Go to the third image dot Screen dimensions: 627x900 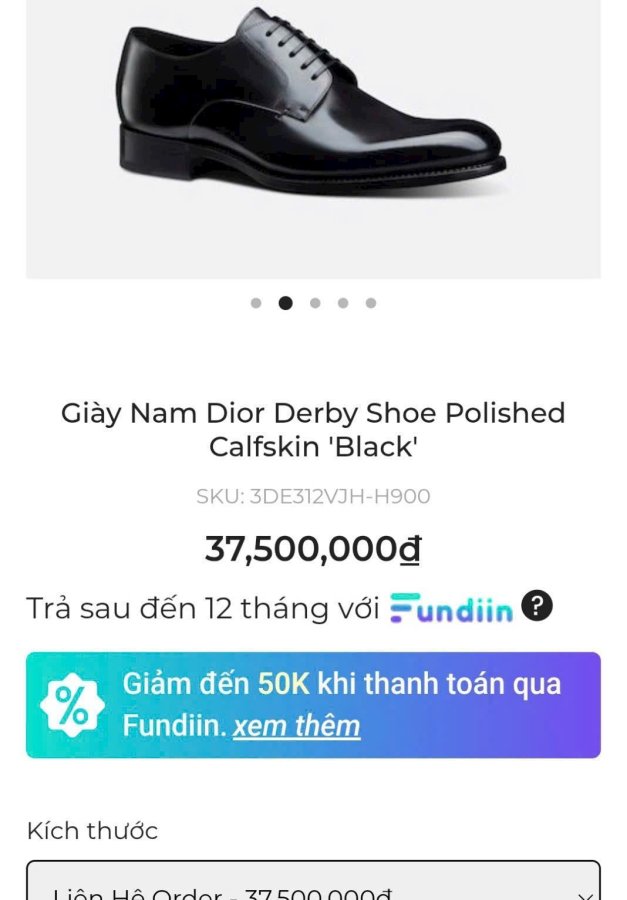tap(314, 303)
